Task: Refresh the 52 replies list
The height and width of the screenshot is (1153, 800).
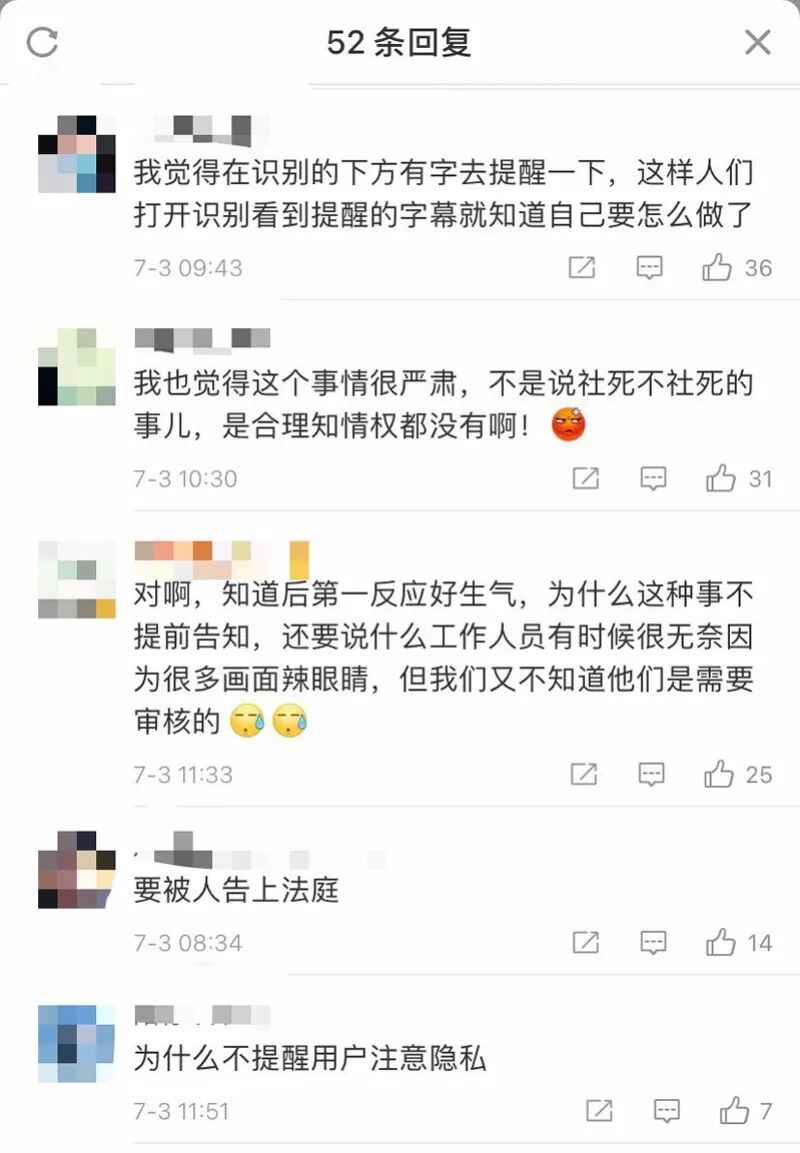Action: point(43,42)
